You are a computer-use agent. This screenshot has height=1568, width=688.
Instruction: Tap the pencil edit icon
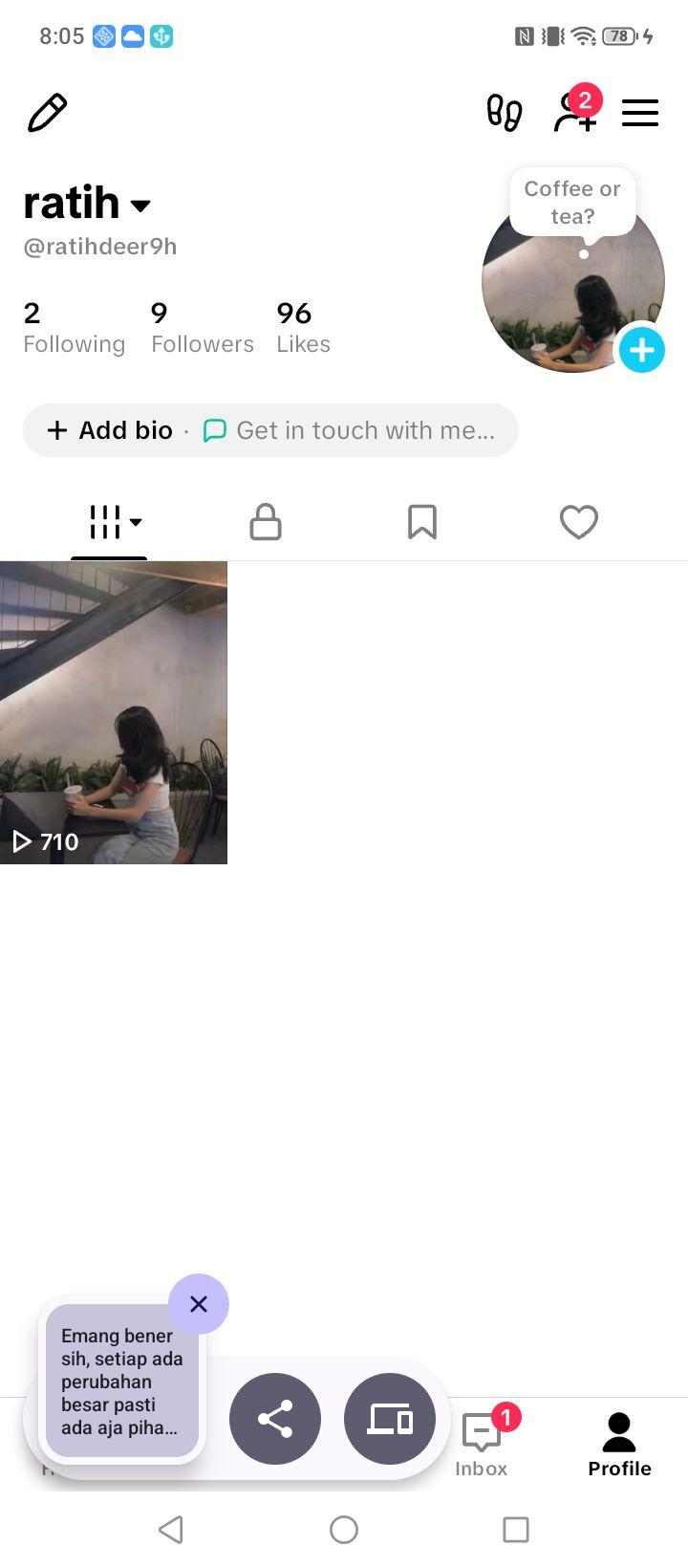coord(47,113)
